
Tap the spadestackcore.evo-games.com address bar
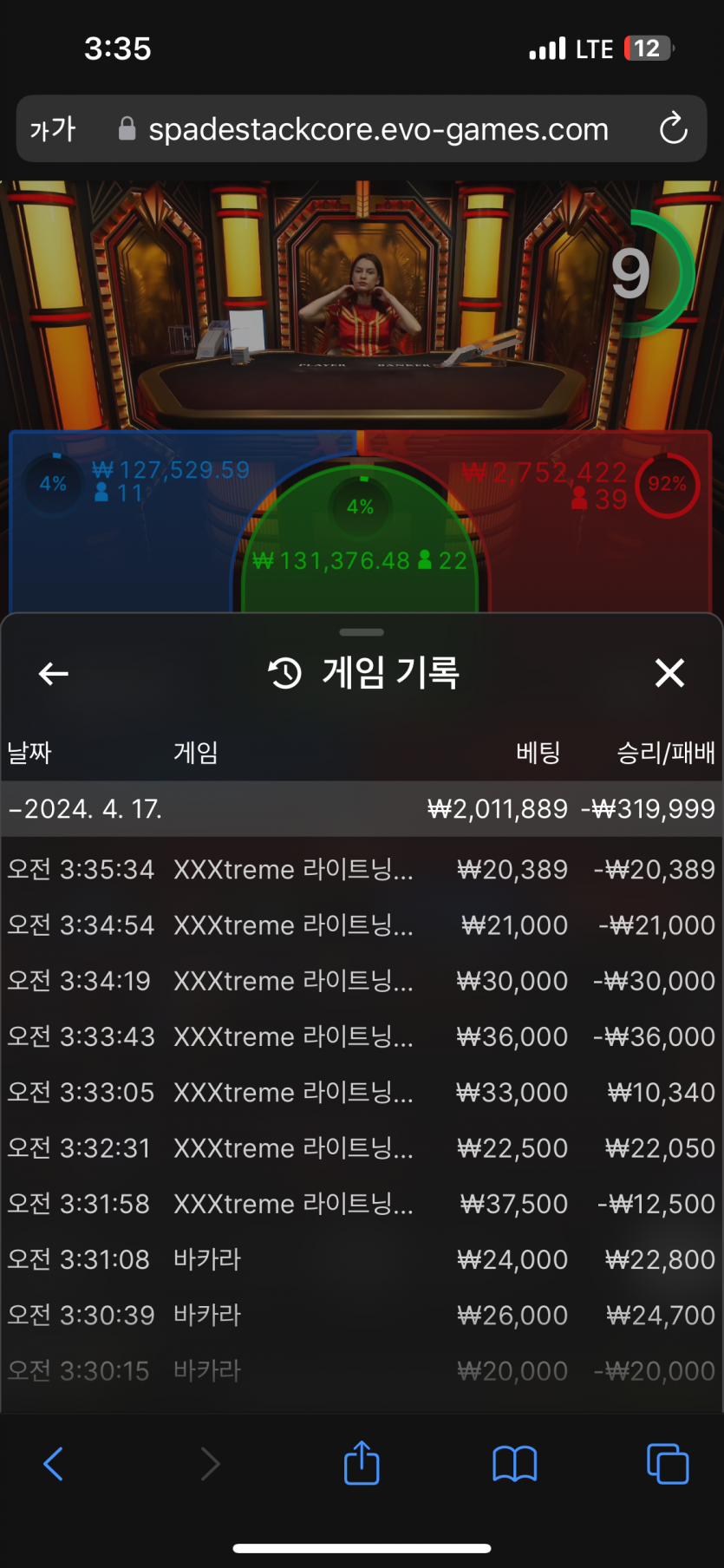tap(378, 129)
